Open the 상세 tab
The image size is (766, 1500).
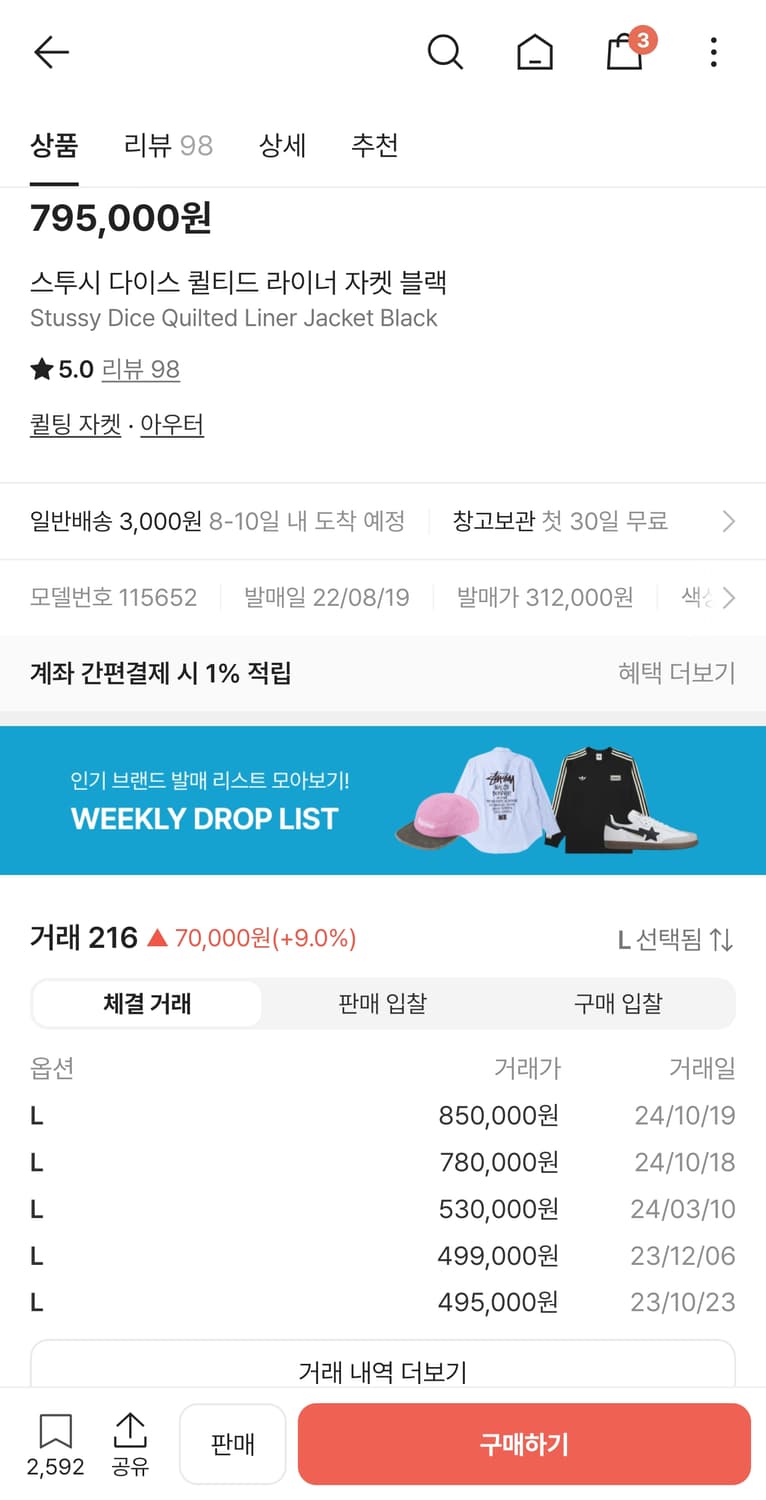click(281, 145)
